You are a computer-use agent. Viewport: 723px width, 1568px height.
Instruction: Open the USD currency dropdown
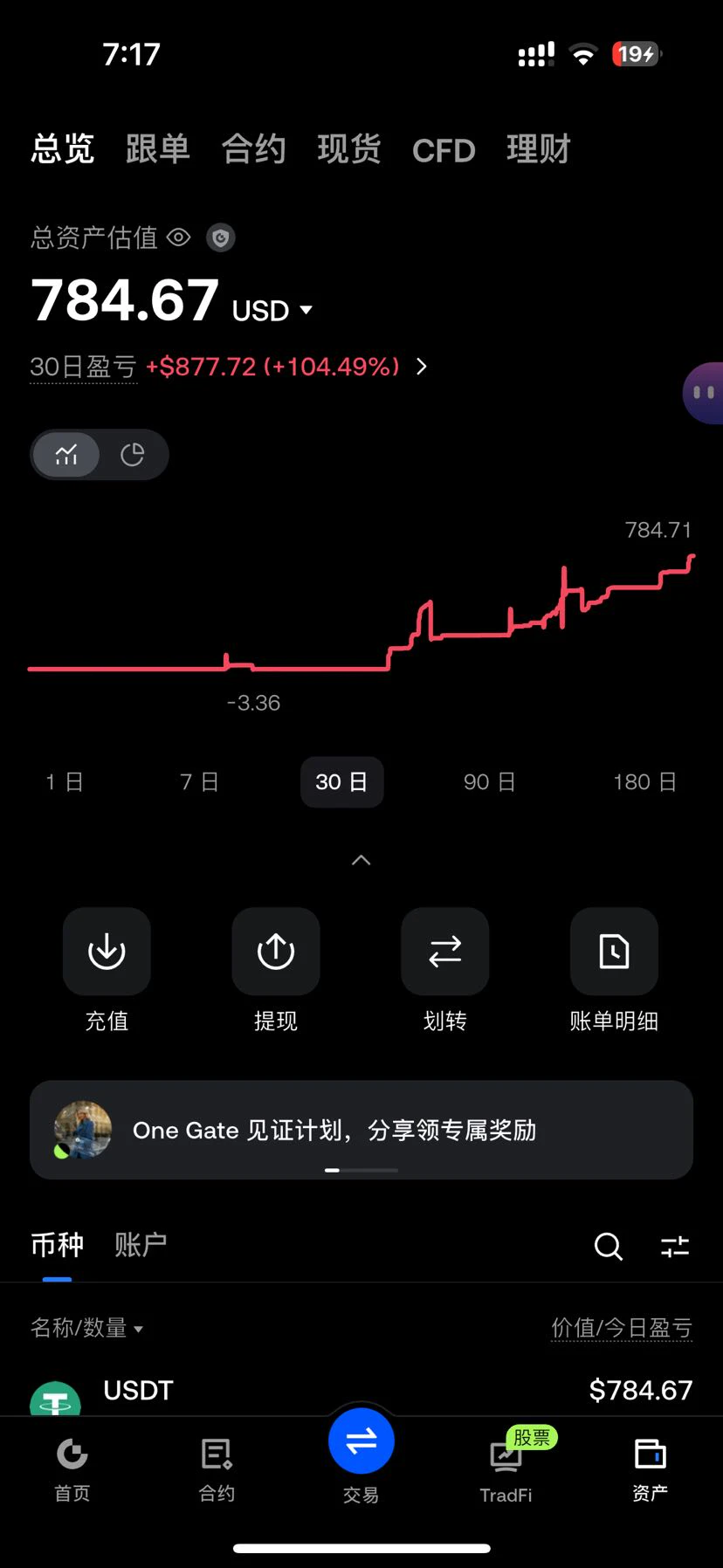pos(272,311)
